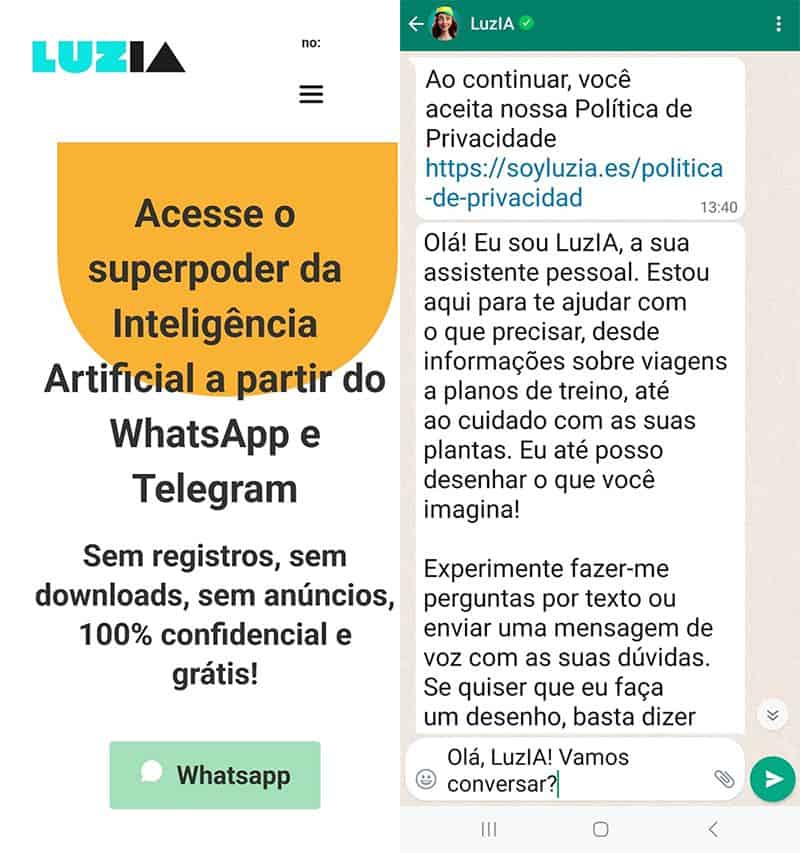The image size is (800, 853).
Task: Open recent apps from navigation bar
Action: click(x=489, y=829)
